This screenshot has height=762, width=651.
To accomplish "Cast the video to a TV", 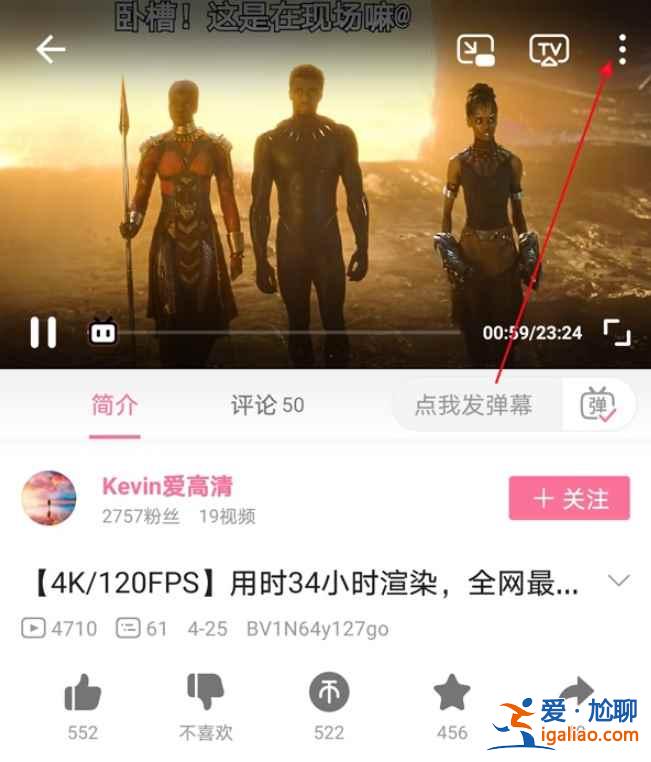I will tap(549, 49).
